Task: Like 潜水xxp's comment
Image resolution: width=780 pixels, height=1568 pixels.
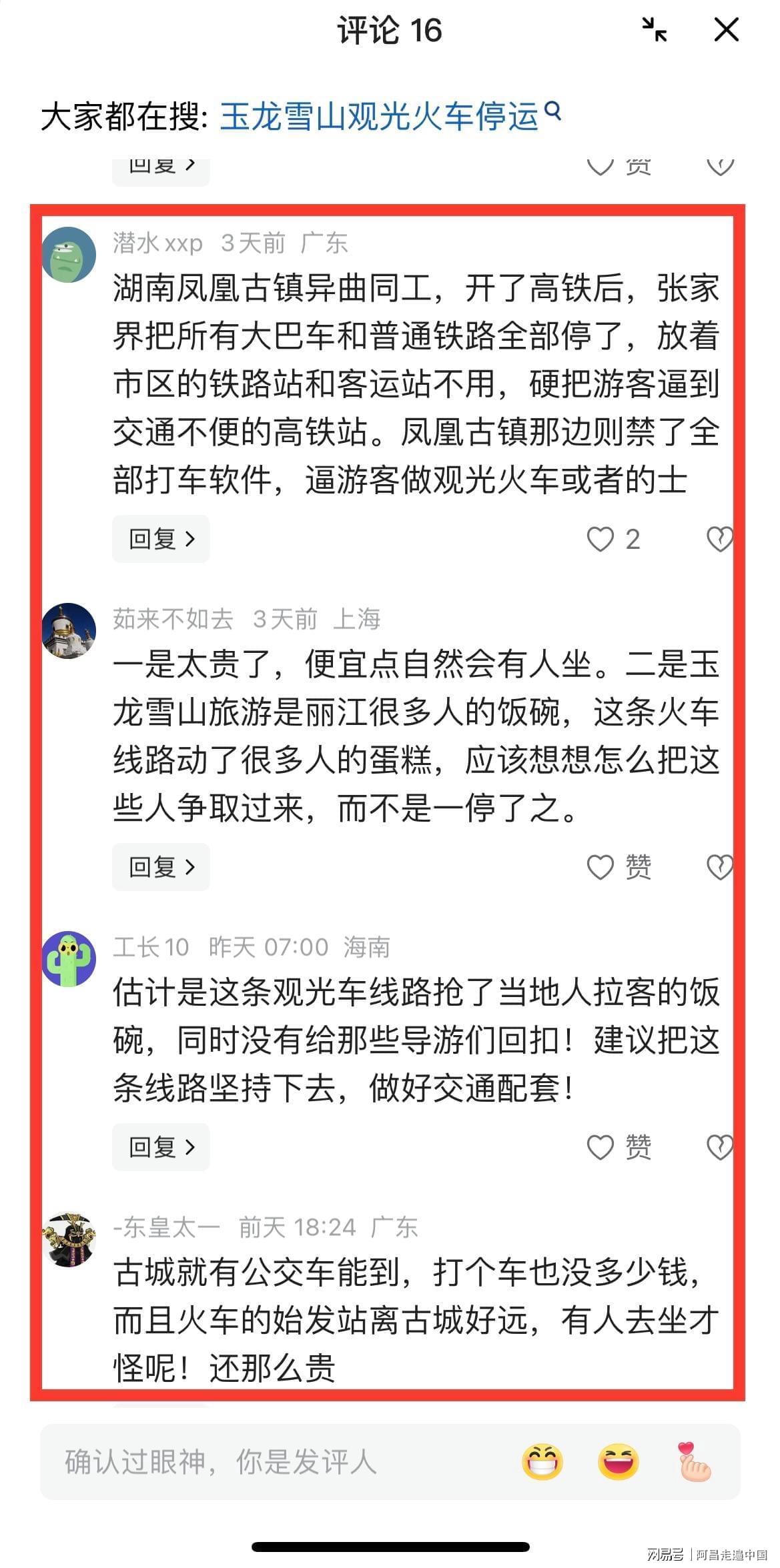Action: [x=601, y=539]
